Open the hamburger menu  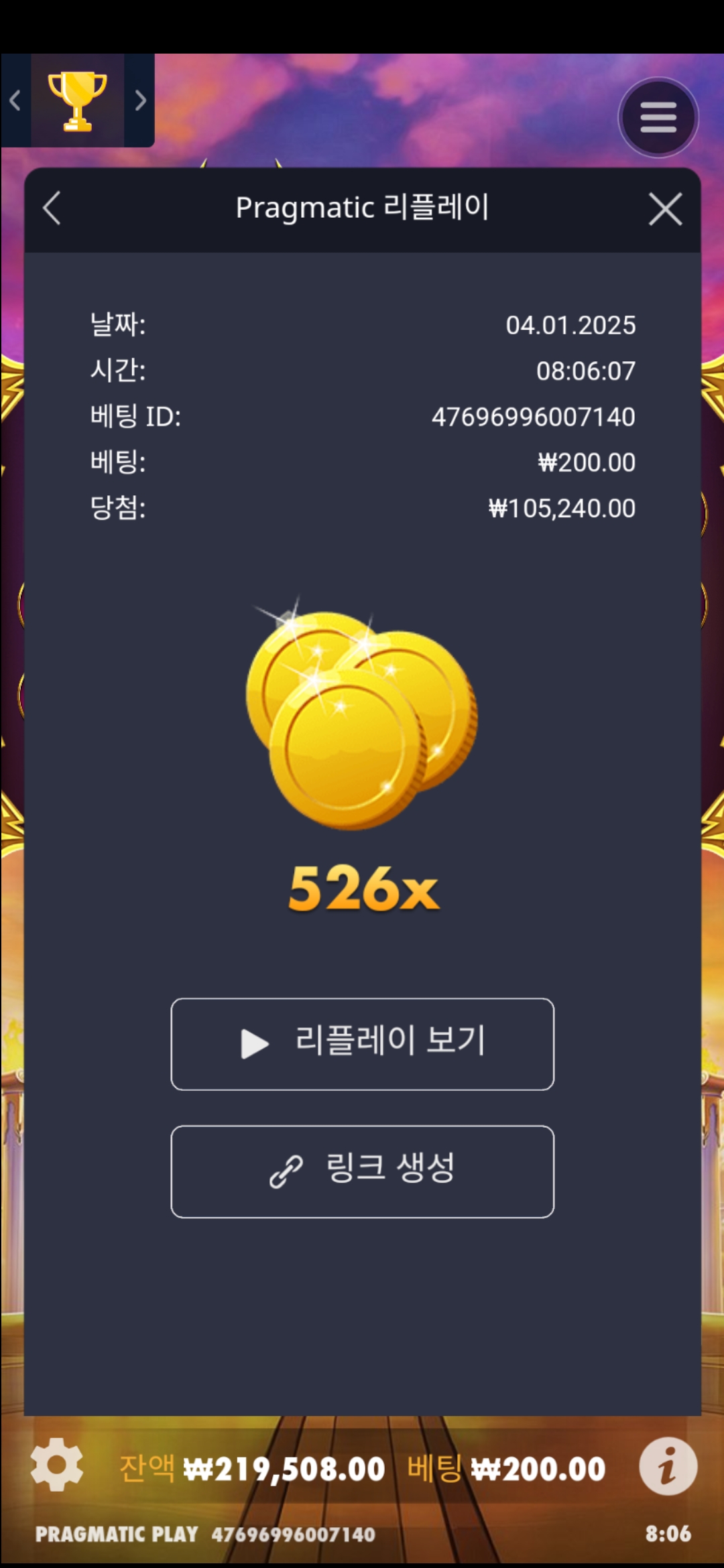tap(658, 118)
